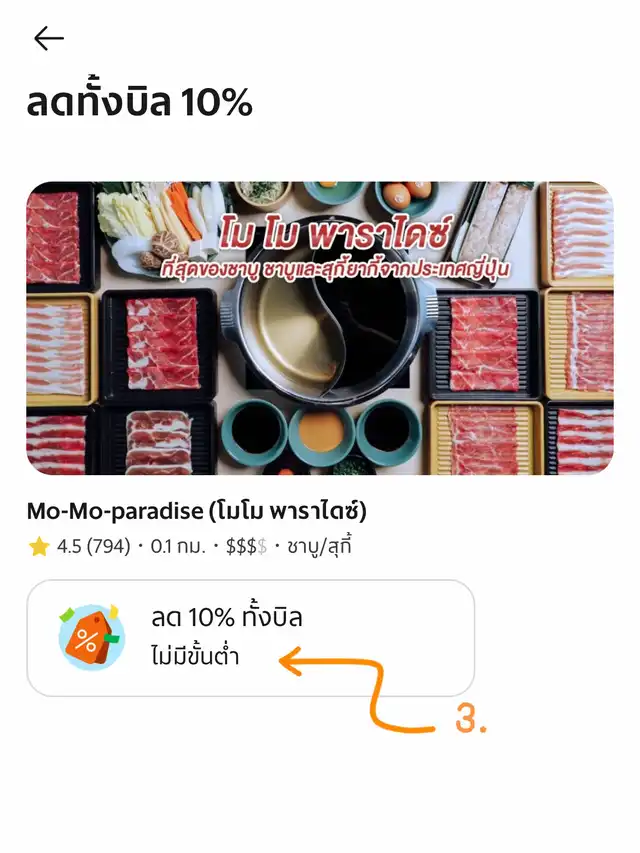640x853 pixels.
Task: Go back using the top arrow
Action: pos(48,39)
